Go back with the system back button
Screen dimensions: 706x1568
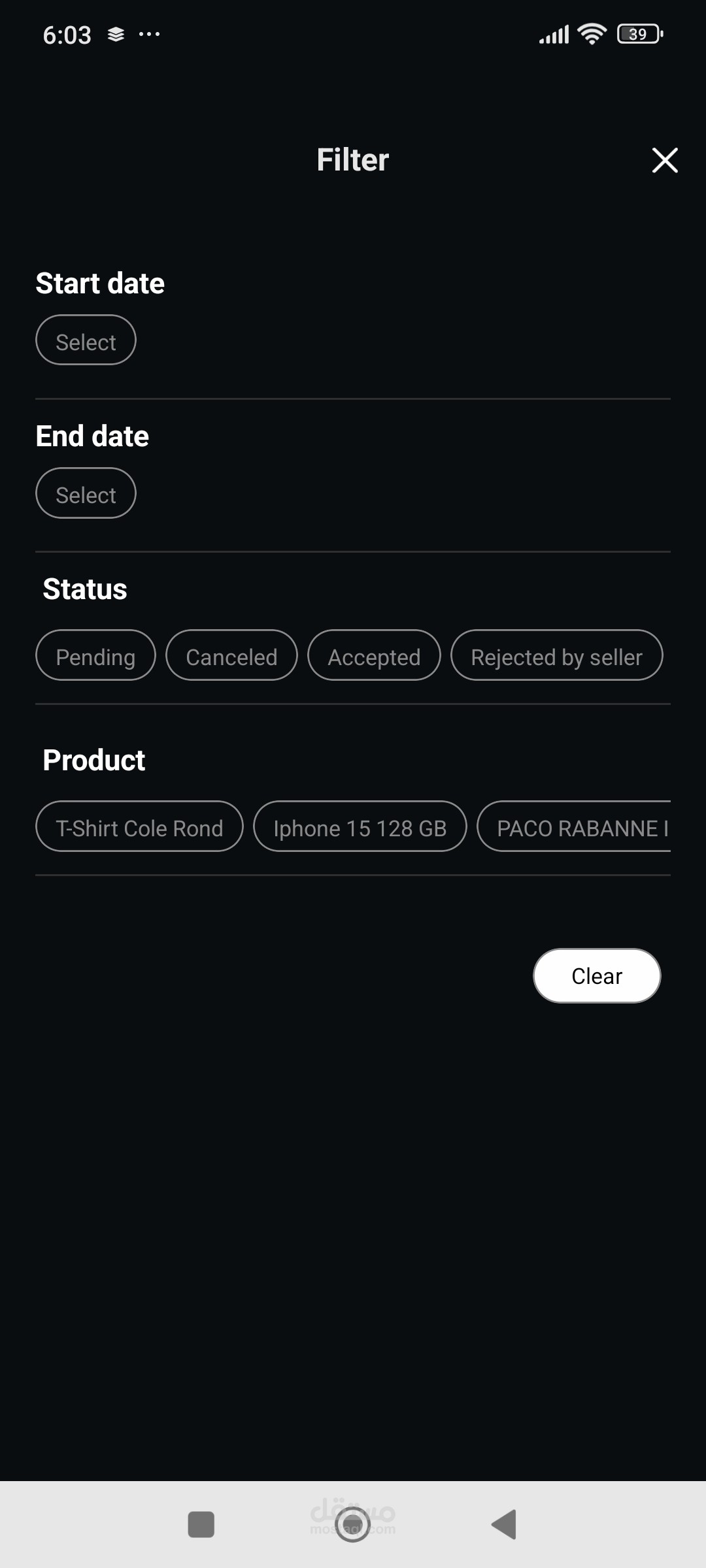coord(504,1524)
